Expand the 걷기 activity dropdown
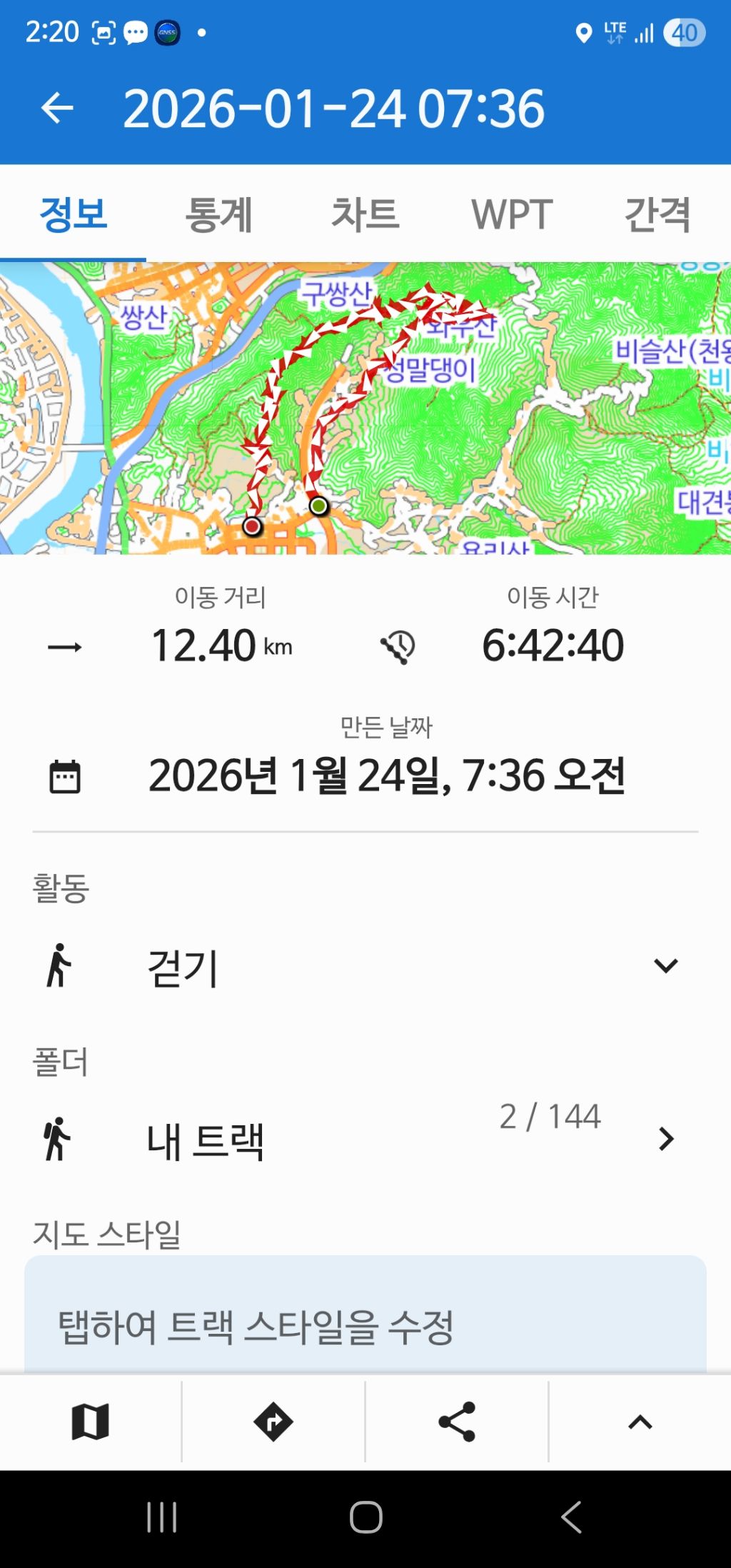This screenshot has width=731, height=1568. pos(665,966)
